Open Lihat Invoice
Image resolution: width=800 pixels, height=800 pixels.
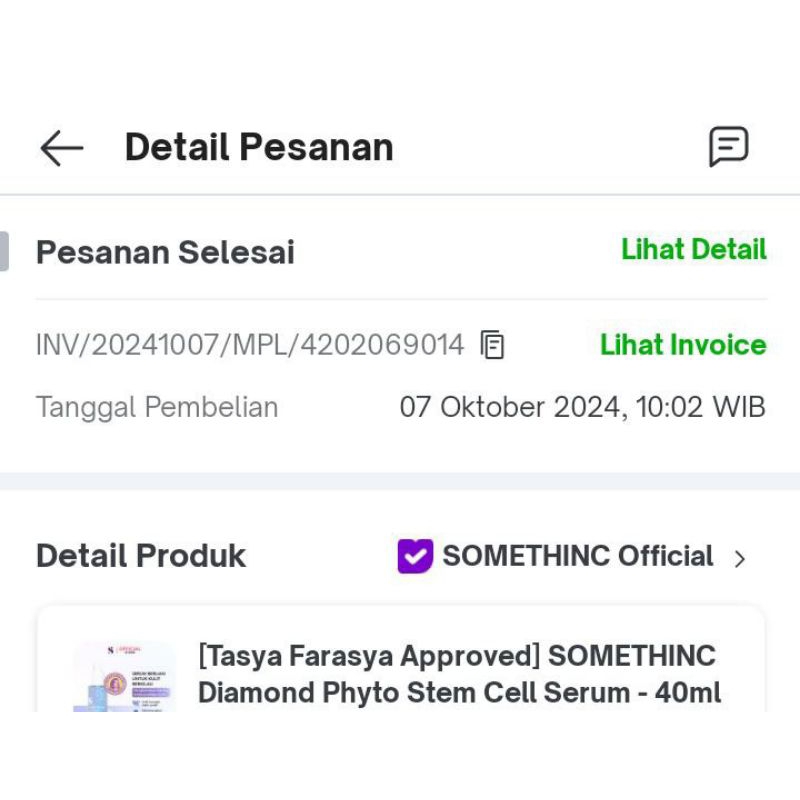[x=683, y=345]
